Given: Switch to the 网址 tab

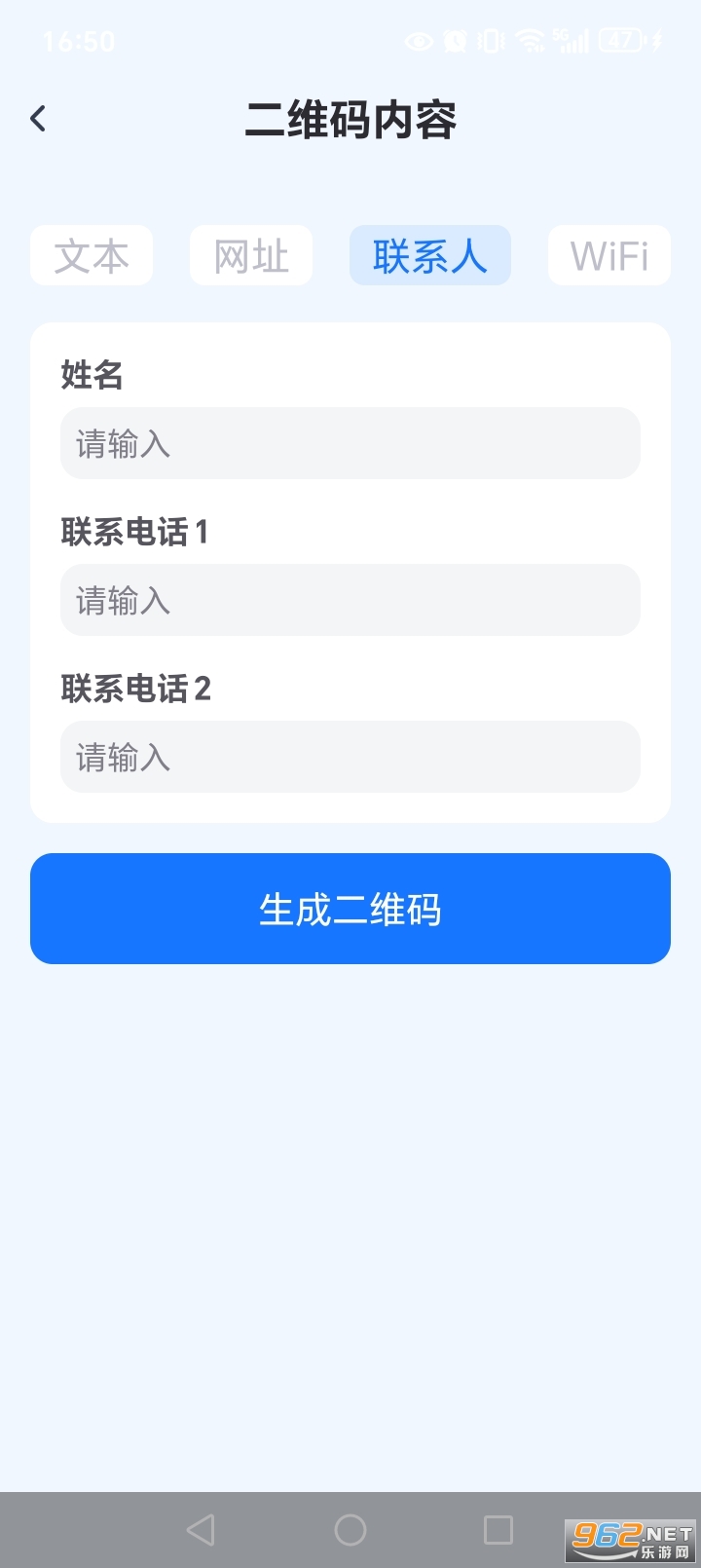Looking at the screenshot, I should (250, 256).
